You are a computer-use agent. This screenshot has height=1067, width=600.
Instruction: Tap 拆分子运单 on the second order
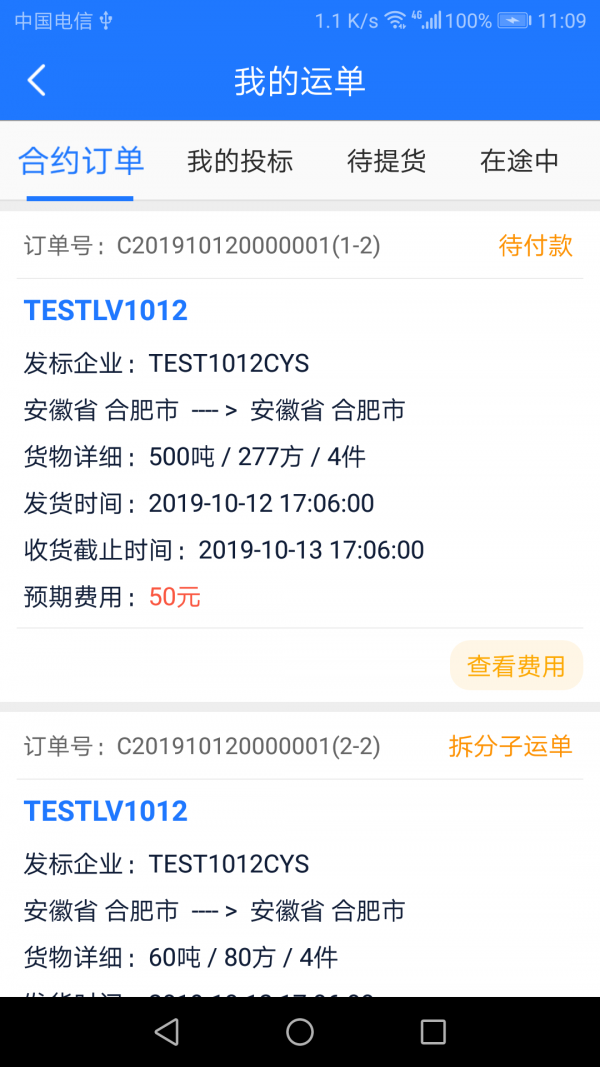pyautogui.click(x=510, y=746)
